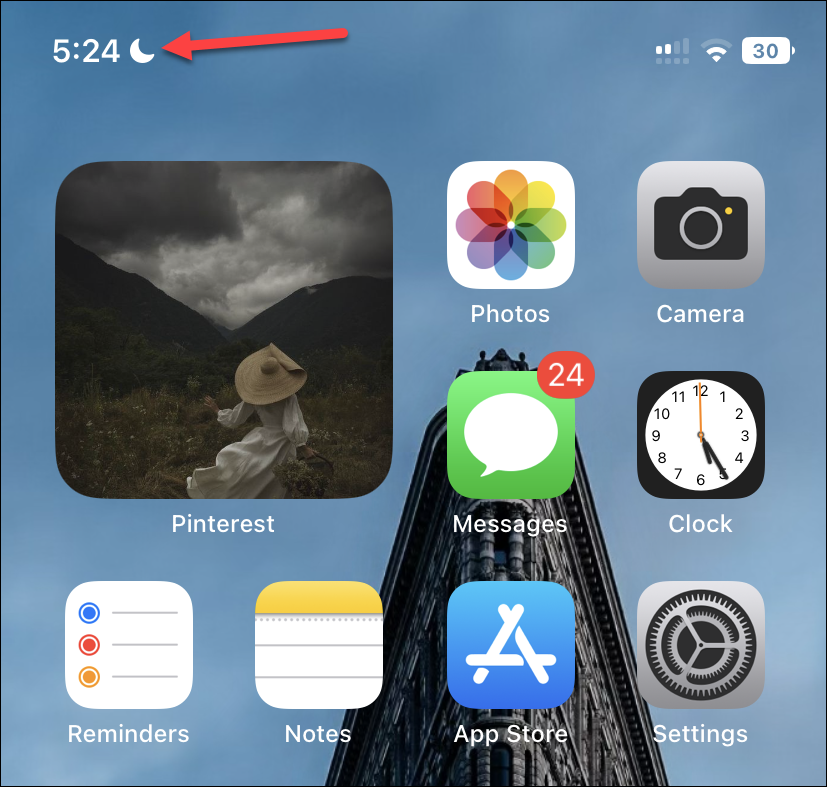The width and height of the screenshot is (827, 787).
Task: Open the Settings app
Action: [x=700, y=645]
